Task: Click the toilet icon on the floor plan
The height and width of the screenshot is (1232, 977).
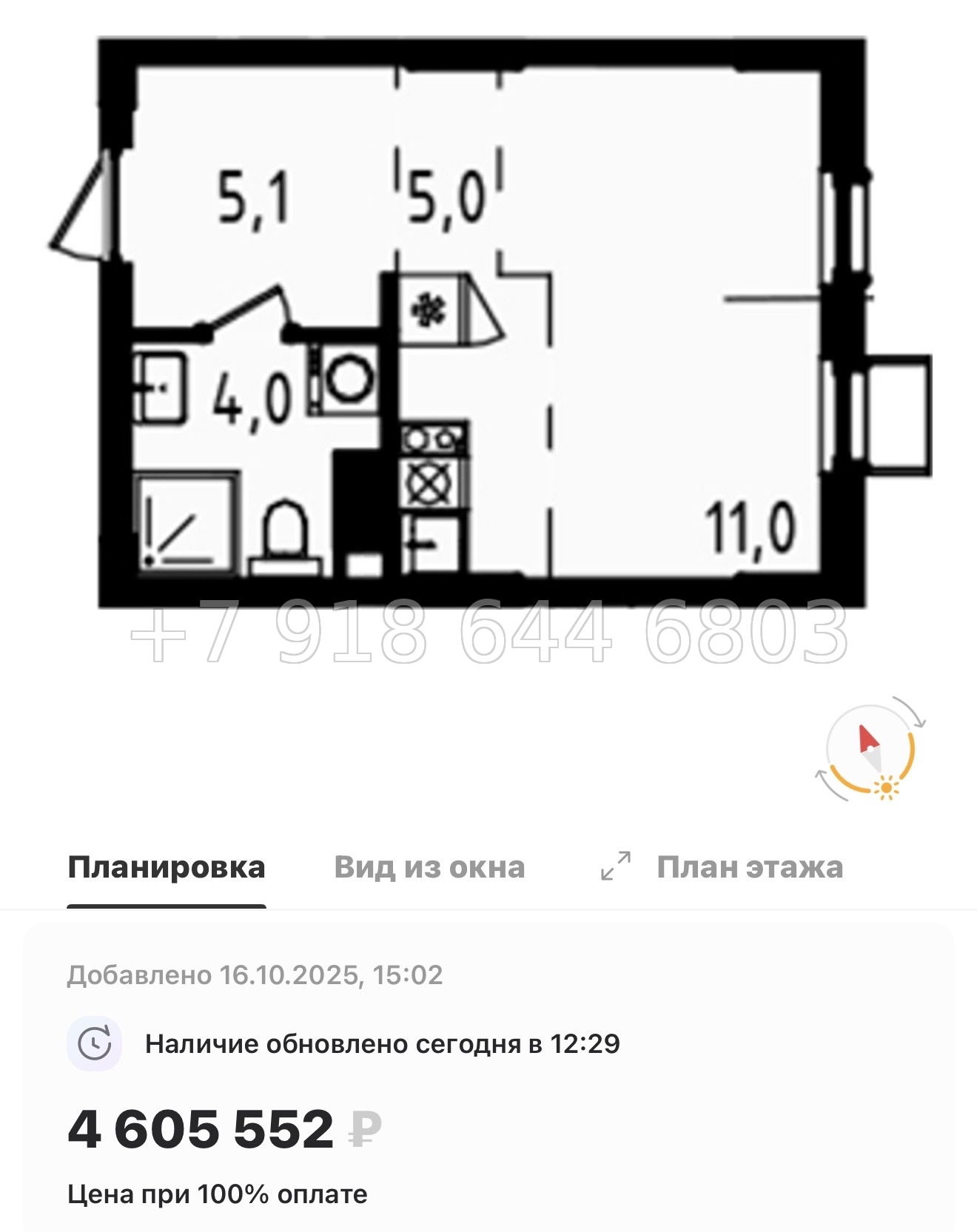Action: point(286,531)
